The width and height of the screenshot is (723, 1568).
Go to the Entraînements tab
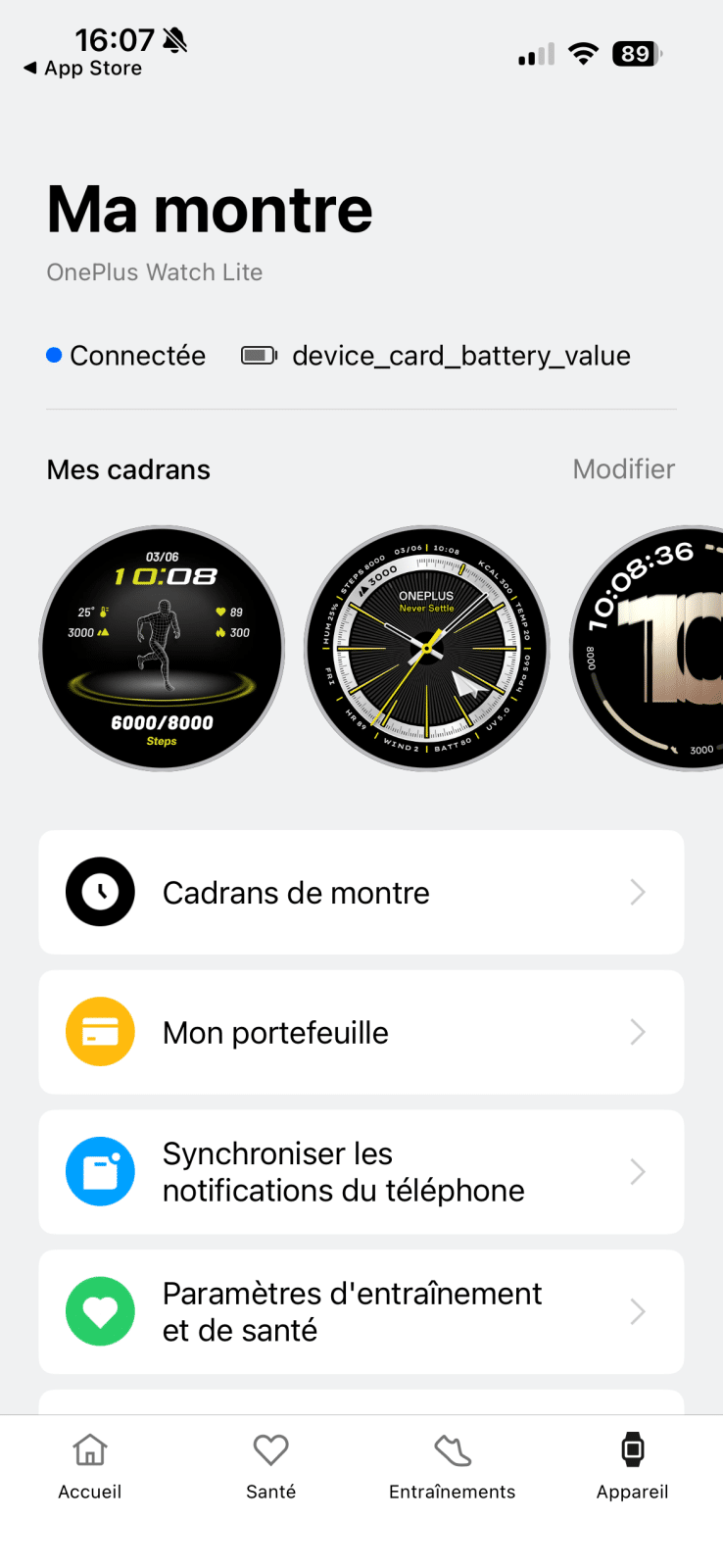coord(452,1466)
